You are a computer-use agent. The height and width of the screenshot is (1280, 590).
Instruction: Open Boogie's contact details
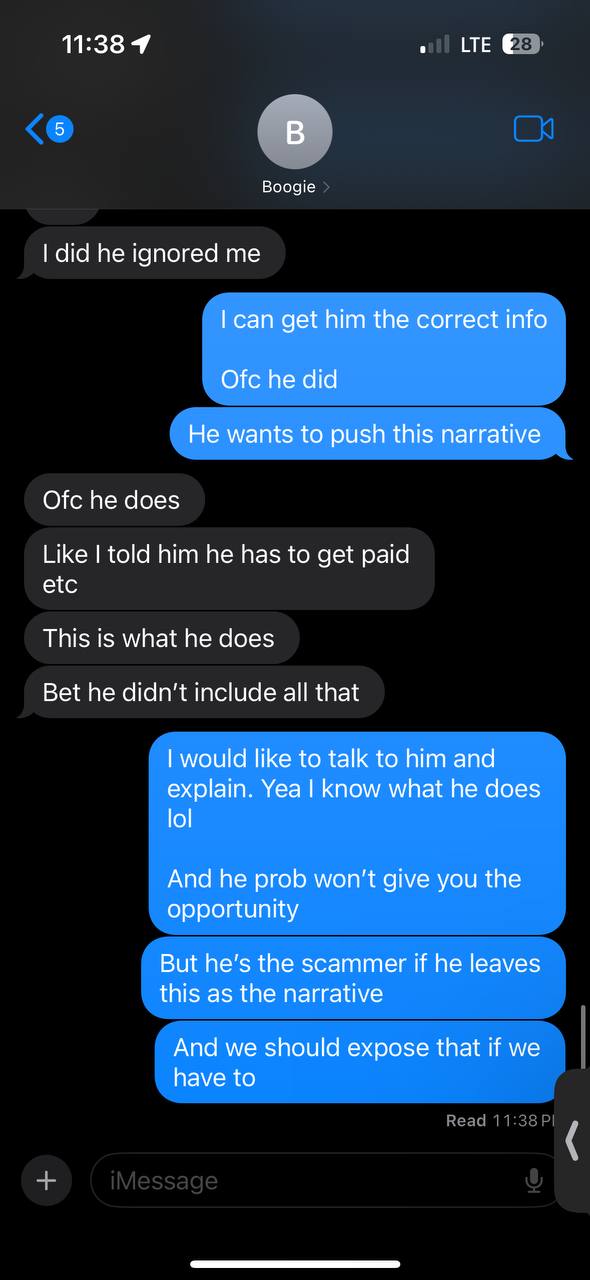pos(295,145)
